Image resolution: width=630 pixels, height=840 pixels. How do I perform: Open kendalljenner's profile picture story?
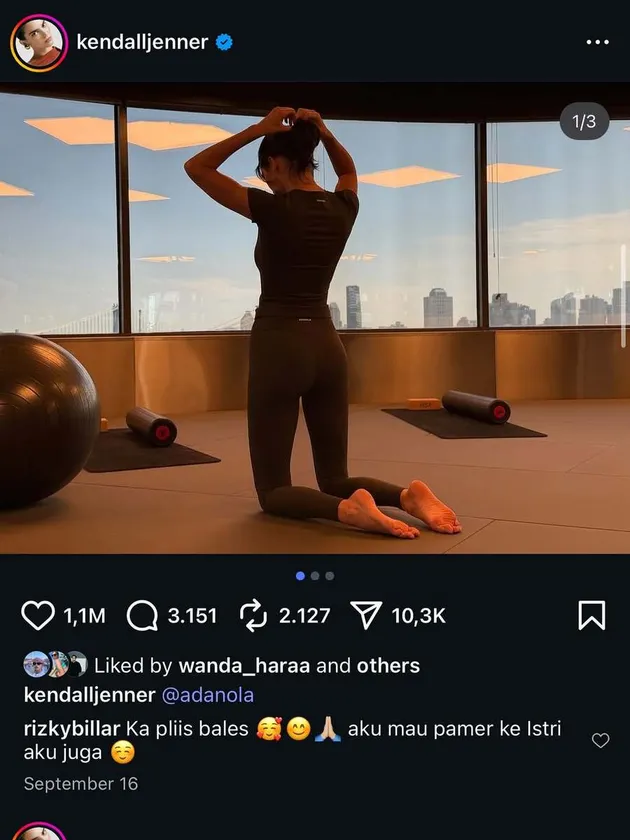click(x=38, y=42)
